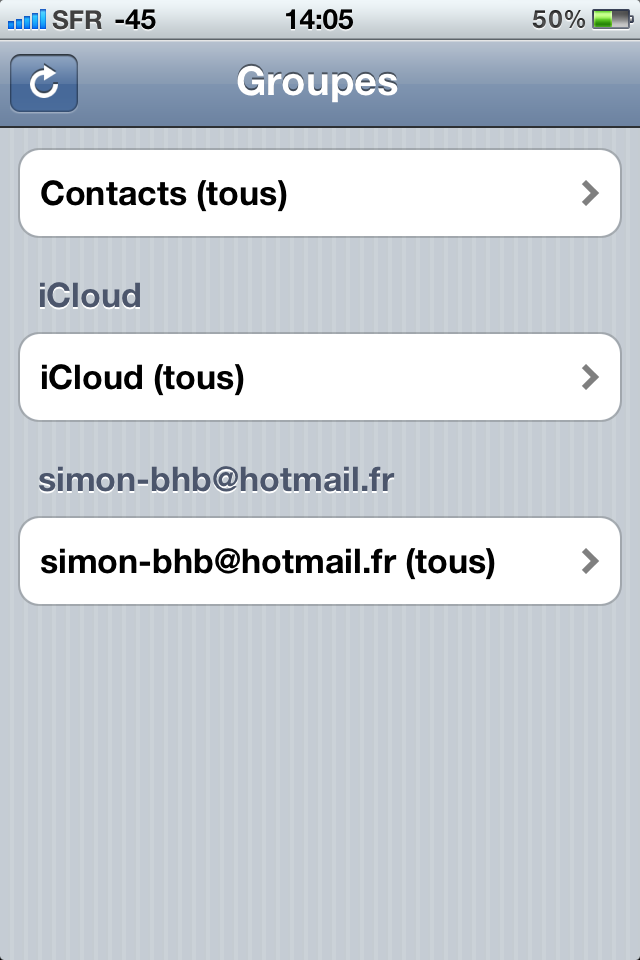Screen dimensions: 640x960
Task: Select simon-bhb@hotmail.fr (tous) group
Action: 320,561
